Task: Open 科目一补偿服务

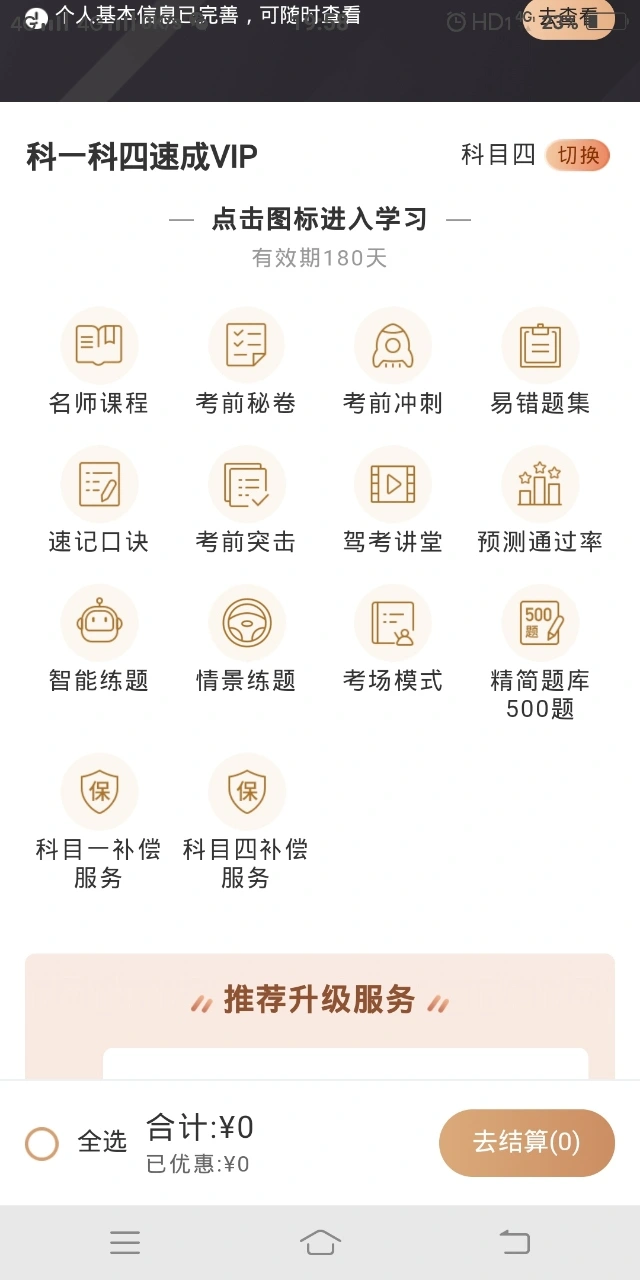Action: tap(99, 822)
